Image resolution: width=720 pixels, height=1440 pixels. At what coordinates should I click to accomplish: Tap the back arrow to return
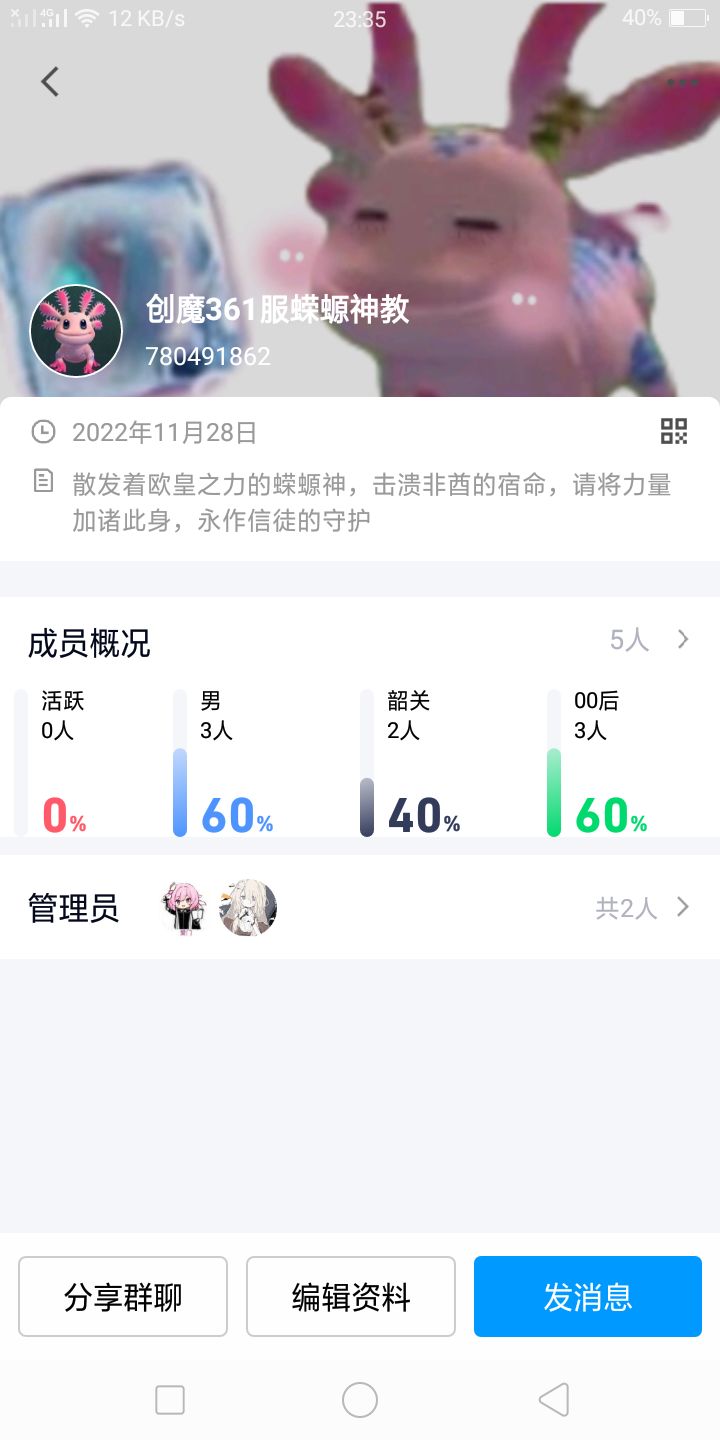[49, 82]
